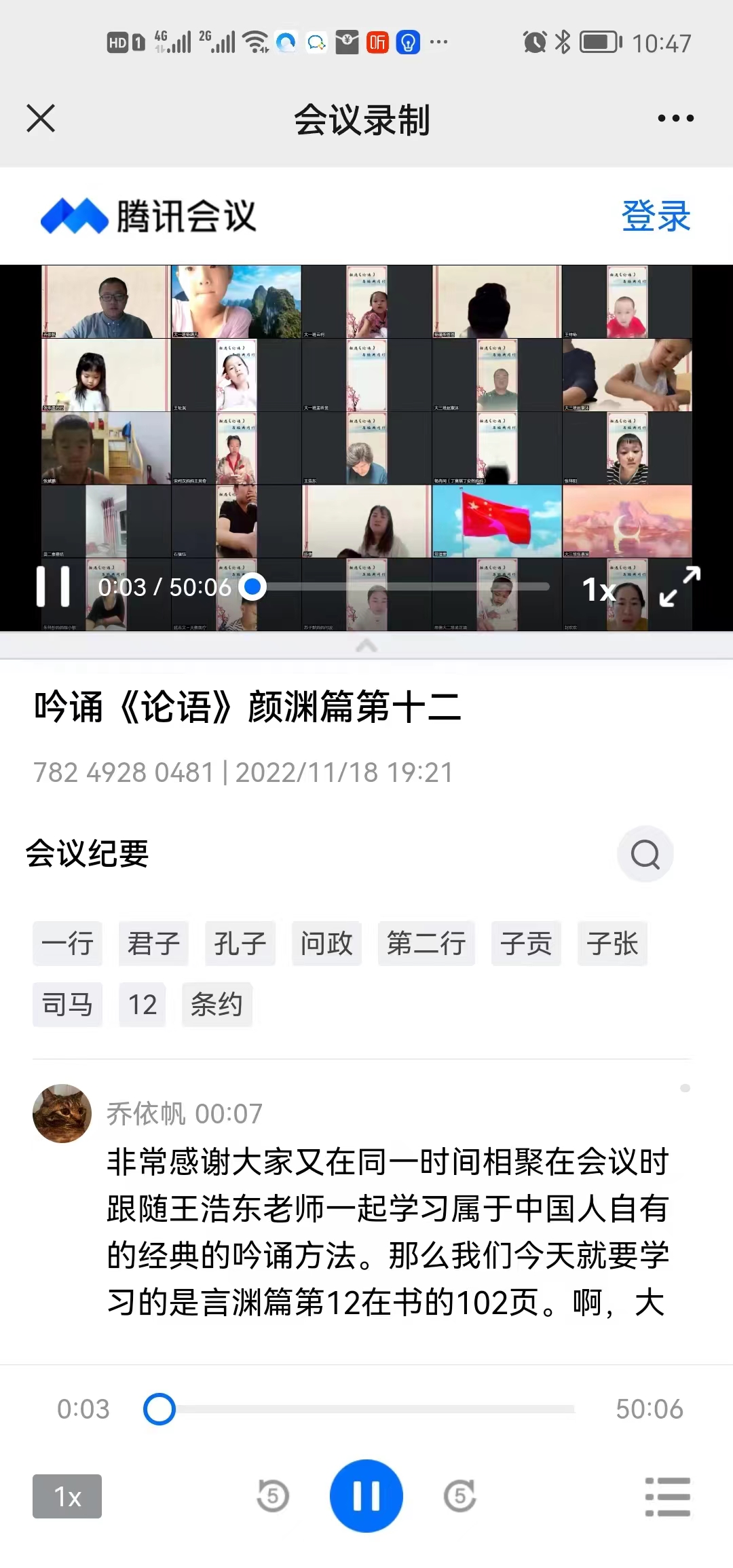This screenshot has width=733, height=1568.
Task: Tap the 问政 chip
Action: click(326, 944)
